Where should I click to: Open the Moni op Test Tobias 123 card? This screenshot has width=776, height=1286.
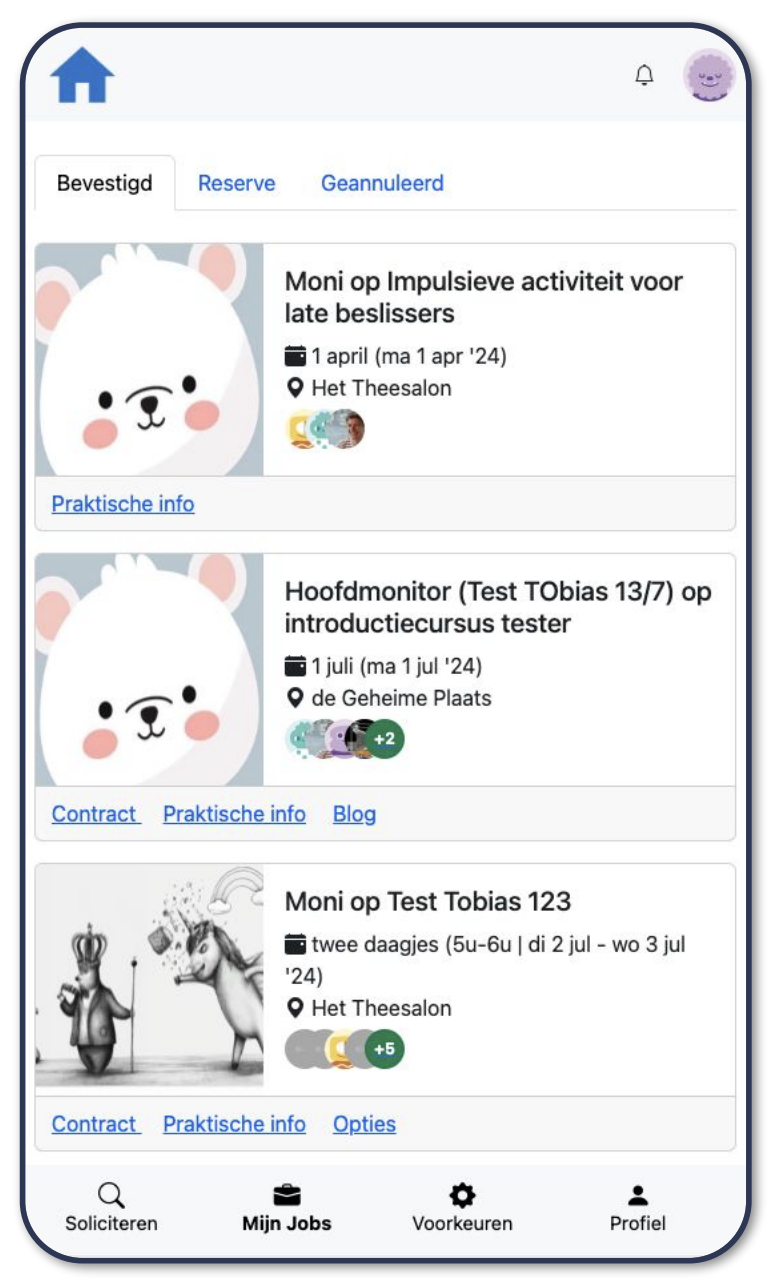[x=427, y=901]
